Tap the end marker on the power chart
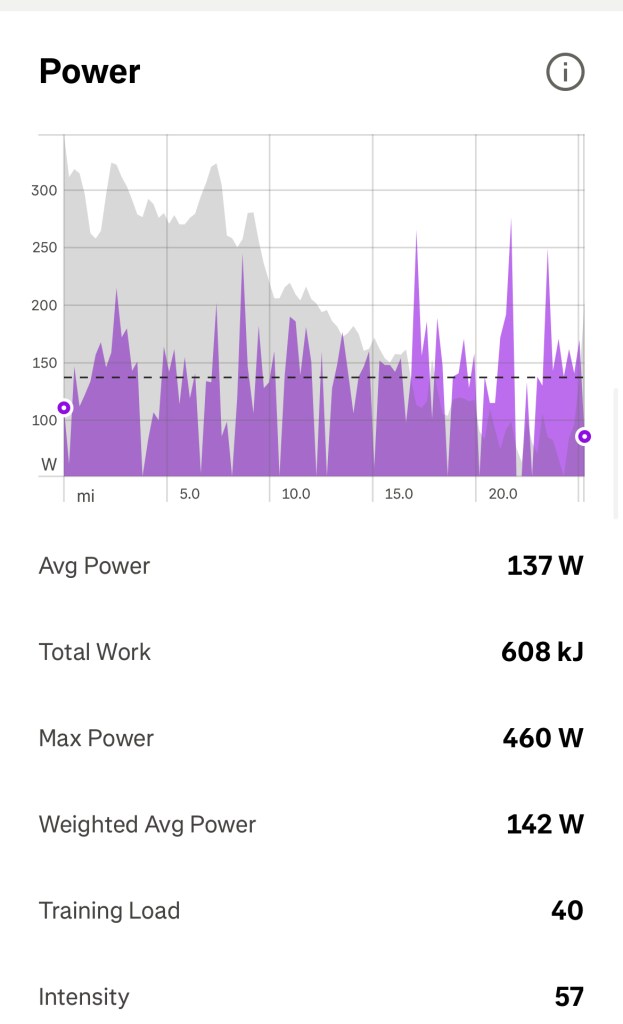Viewport: 623px width, 1024px height. point(584,436)
